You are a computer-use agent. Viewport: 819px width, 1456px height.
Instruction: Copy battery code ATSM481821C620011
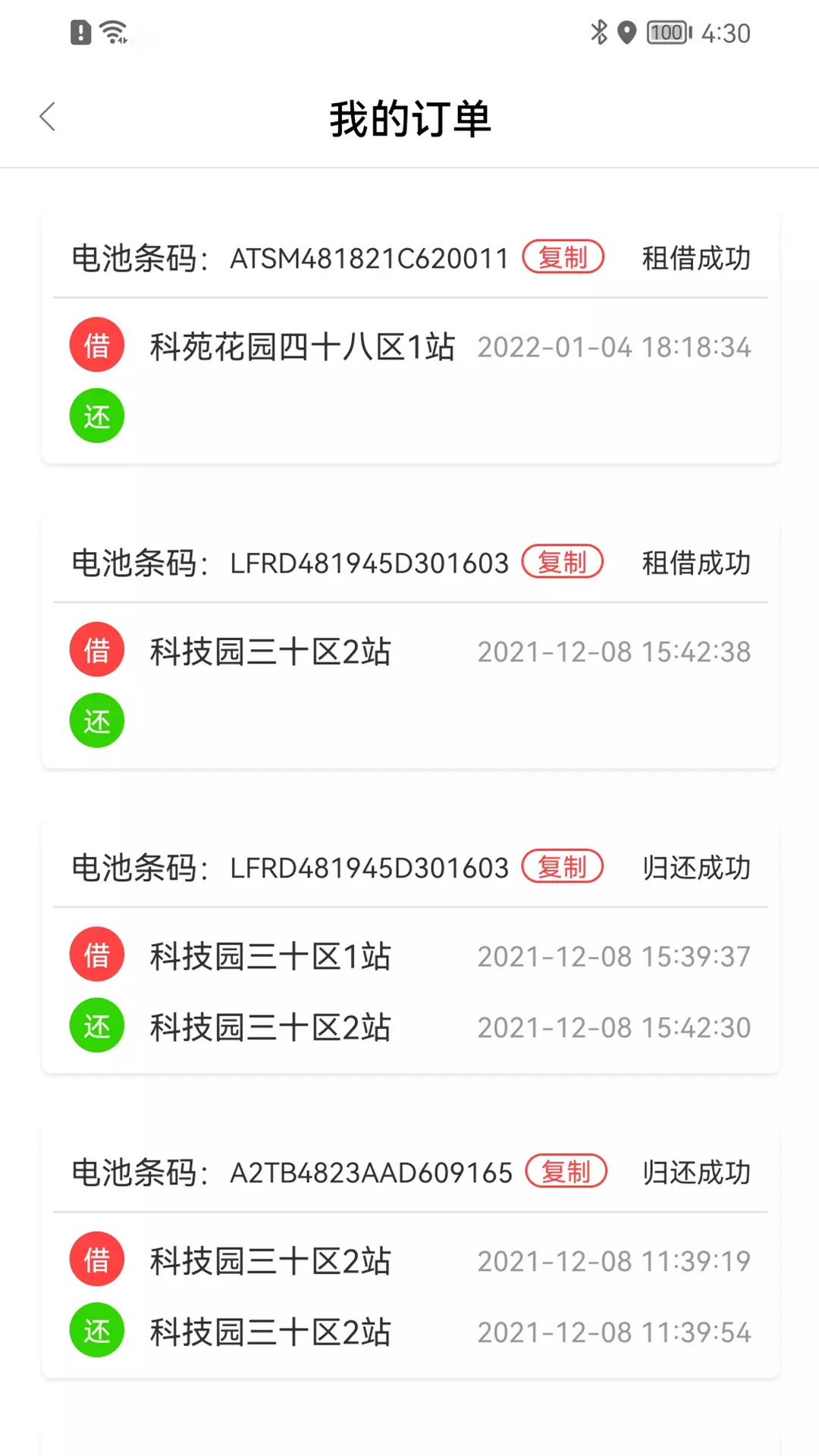[x=563, y=258]
